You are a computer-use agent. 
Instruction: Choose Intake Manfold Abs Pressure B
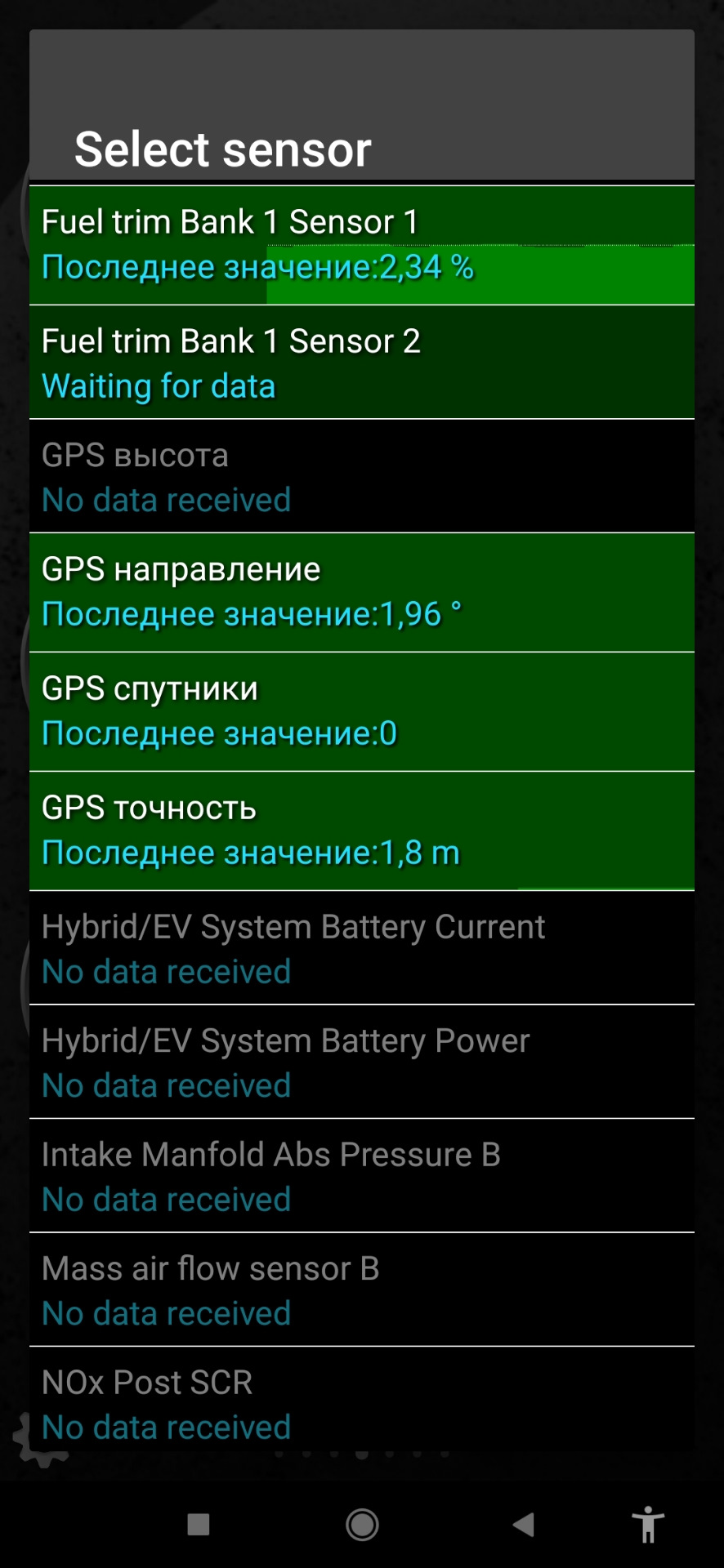pos(361,1176)
